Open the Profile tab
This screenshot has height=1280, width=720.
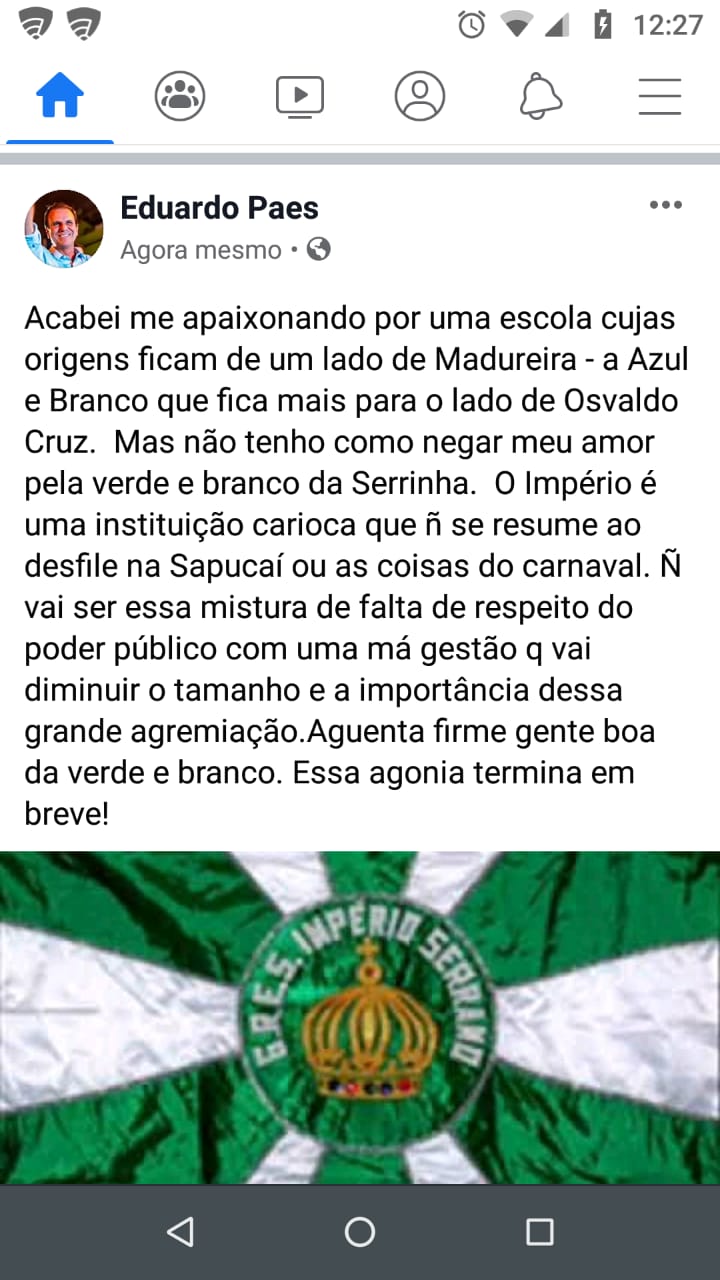pos(420,97)
